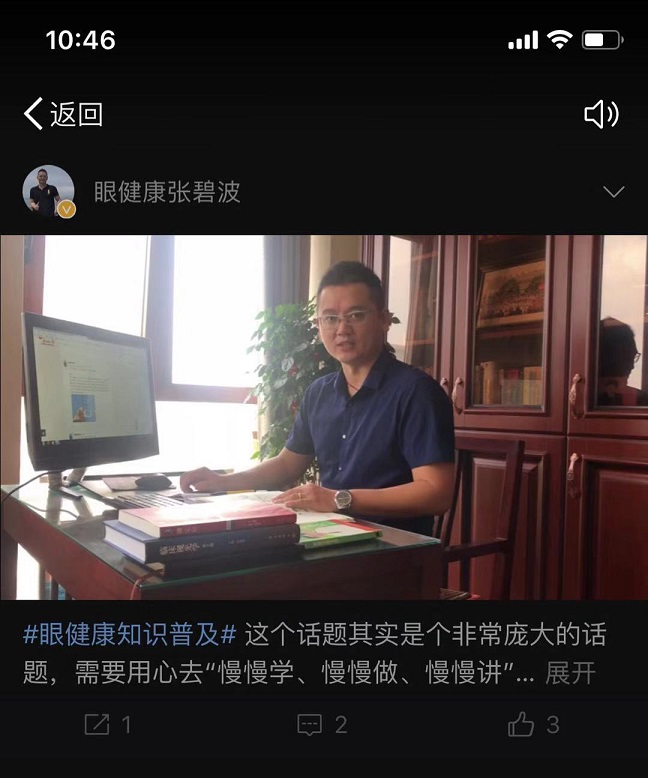Open the 眼健康张碧波 username
This screenshot has height=778, width=648.
(167, 192)
